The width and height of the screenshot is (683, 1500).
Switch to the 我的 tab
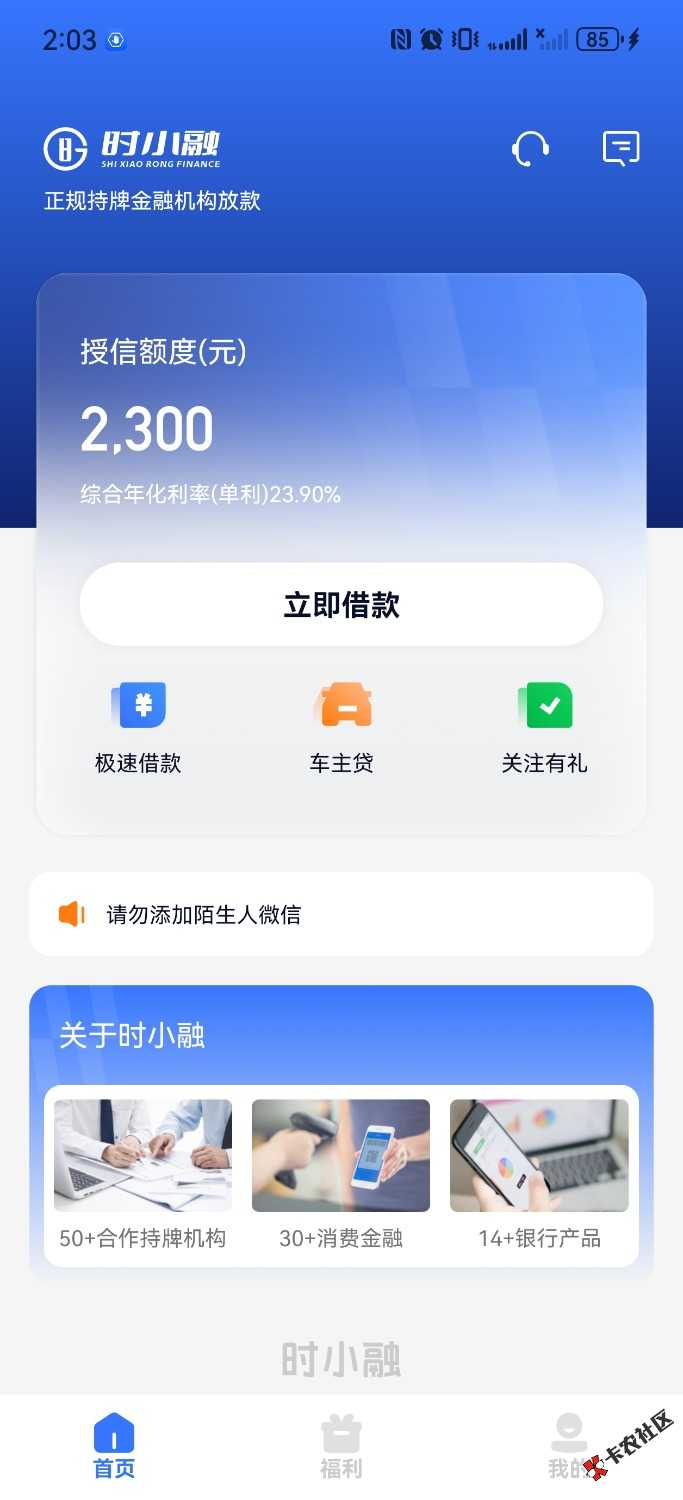[x=568, y=1446]
